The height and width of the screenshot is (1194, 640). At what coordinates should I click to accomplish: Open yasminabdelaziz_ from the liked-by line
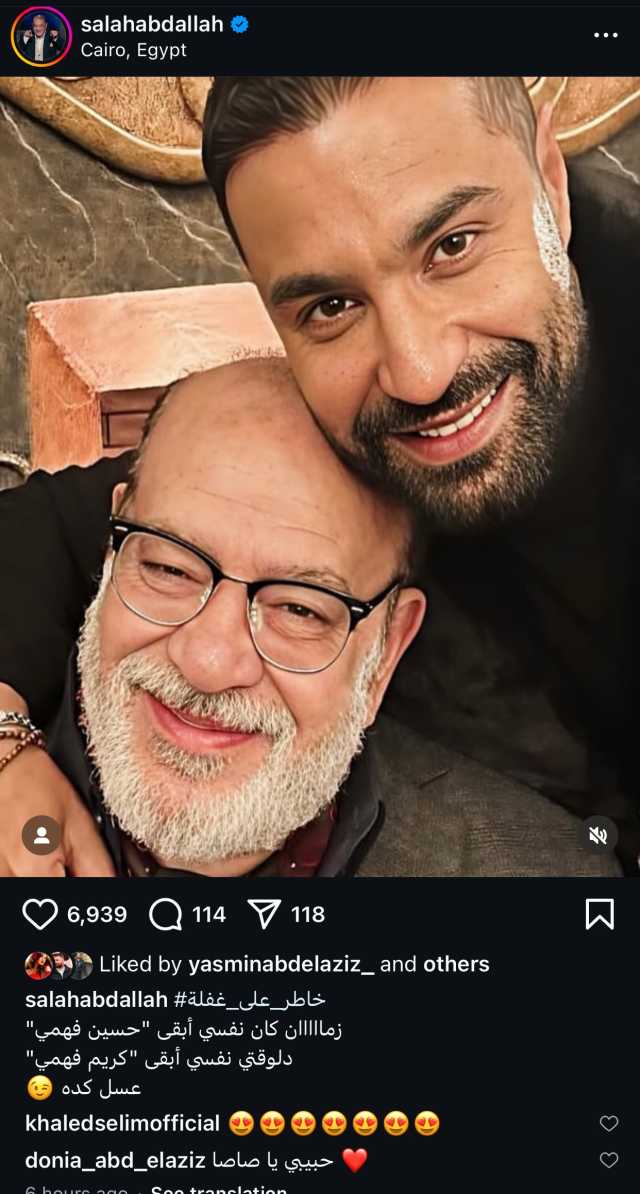281,964
